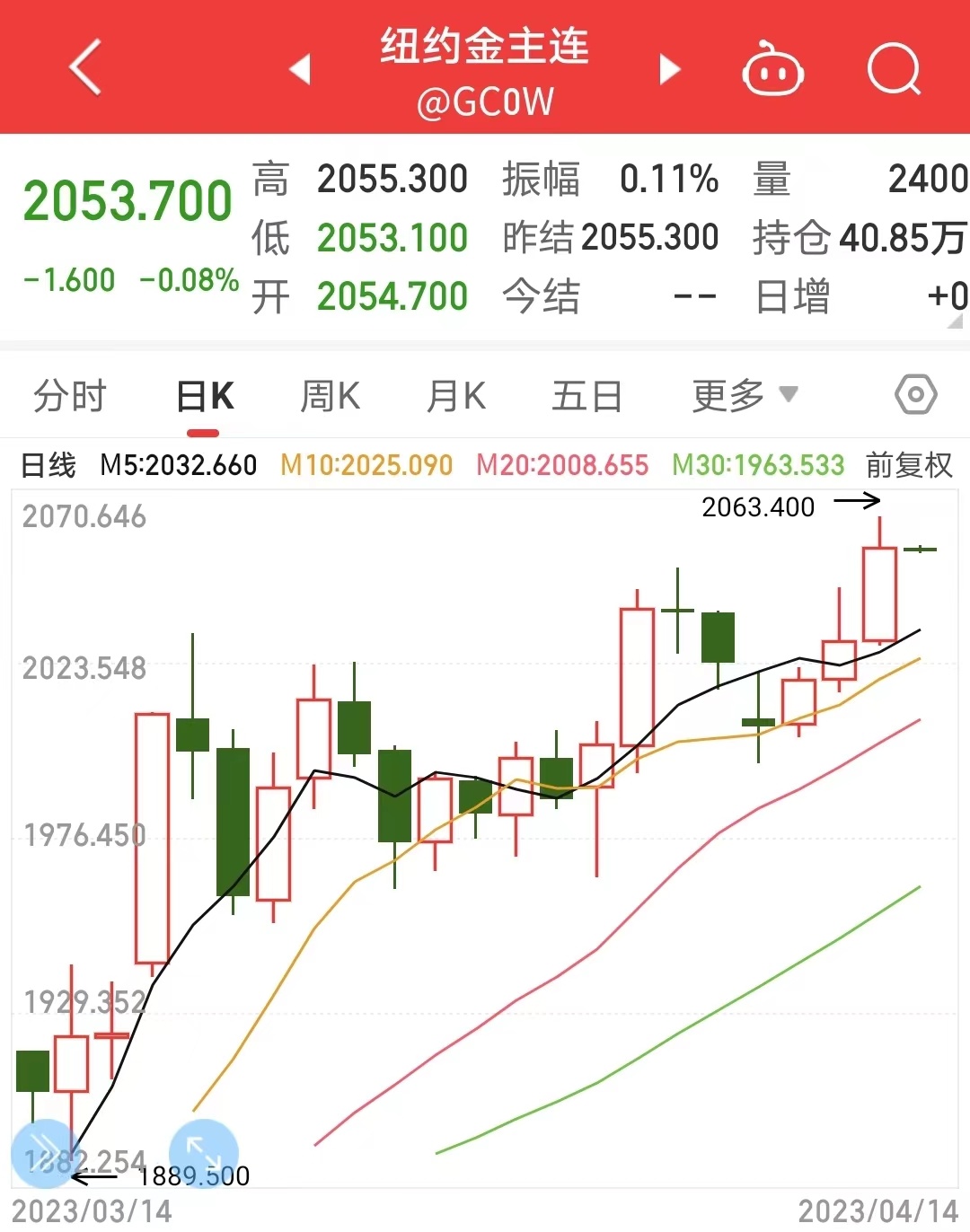
Task: Go back using the top-left back arrow
Action: (x=85, y=68)
